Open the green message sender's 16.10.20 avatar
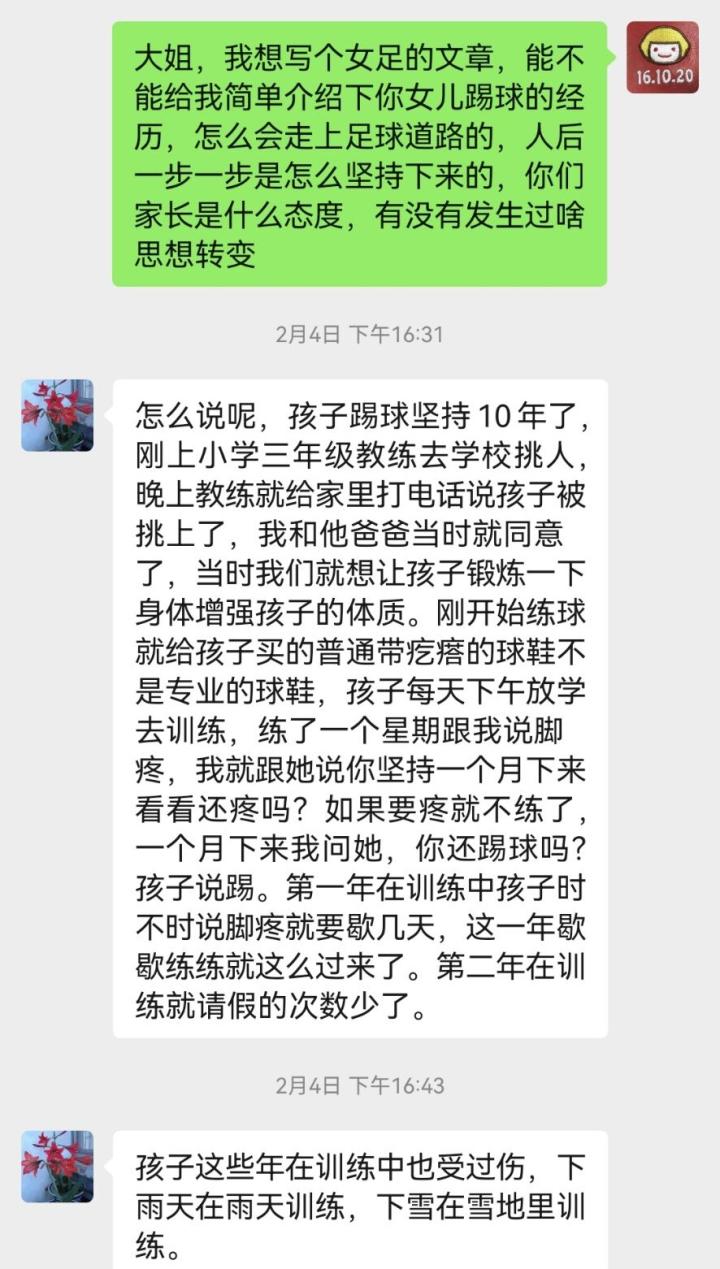The width and height of the screenshot is (720, 1269). (x=662, y=57)
